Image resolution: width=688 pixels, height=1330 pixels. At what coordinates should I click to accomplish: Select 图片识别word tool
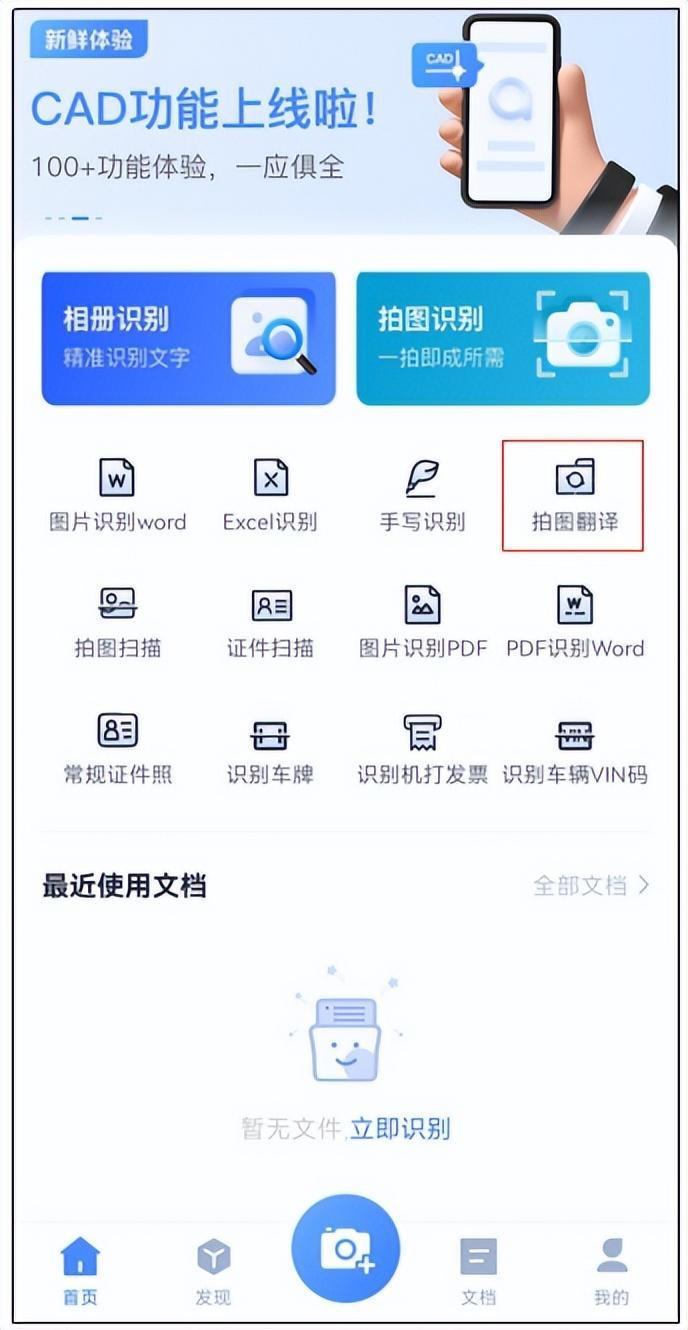[x=117, y=495]
